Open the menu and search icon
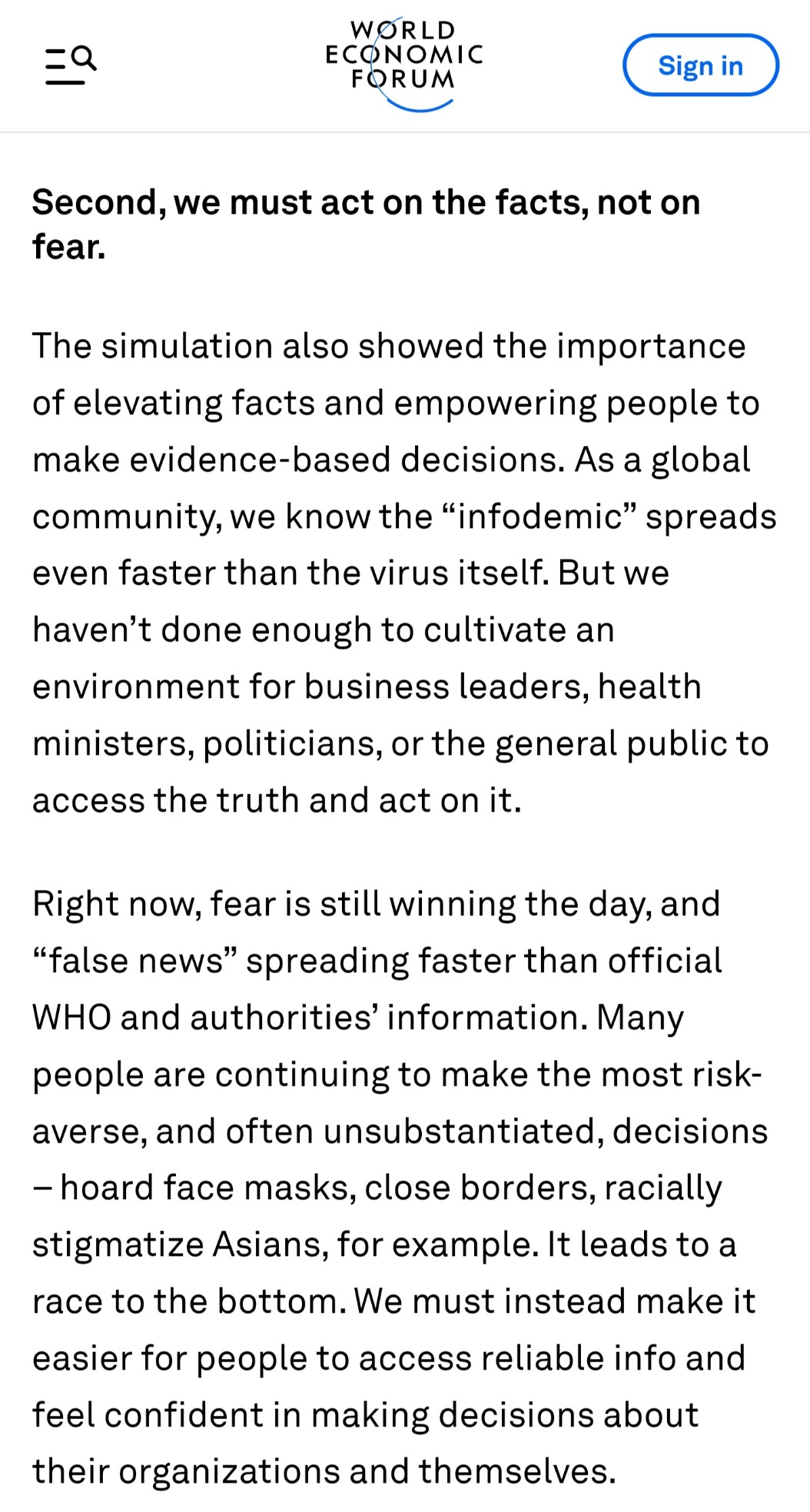 coord(70,65)
